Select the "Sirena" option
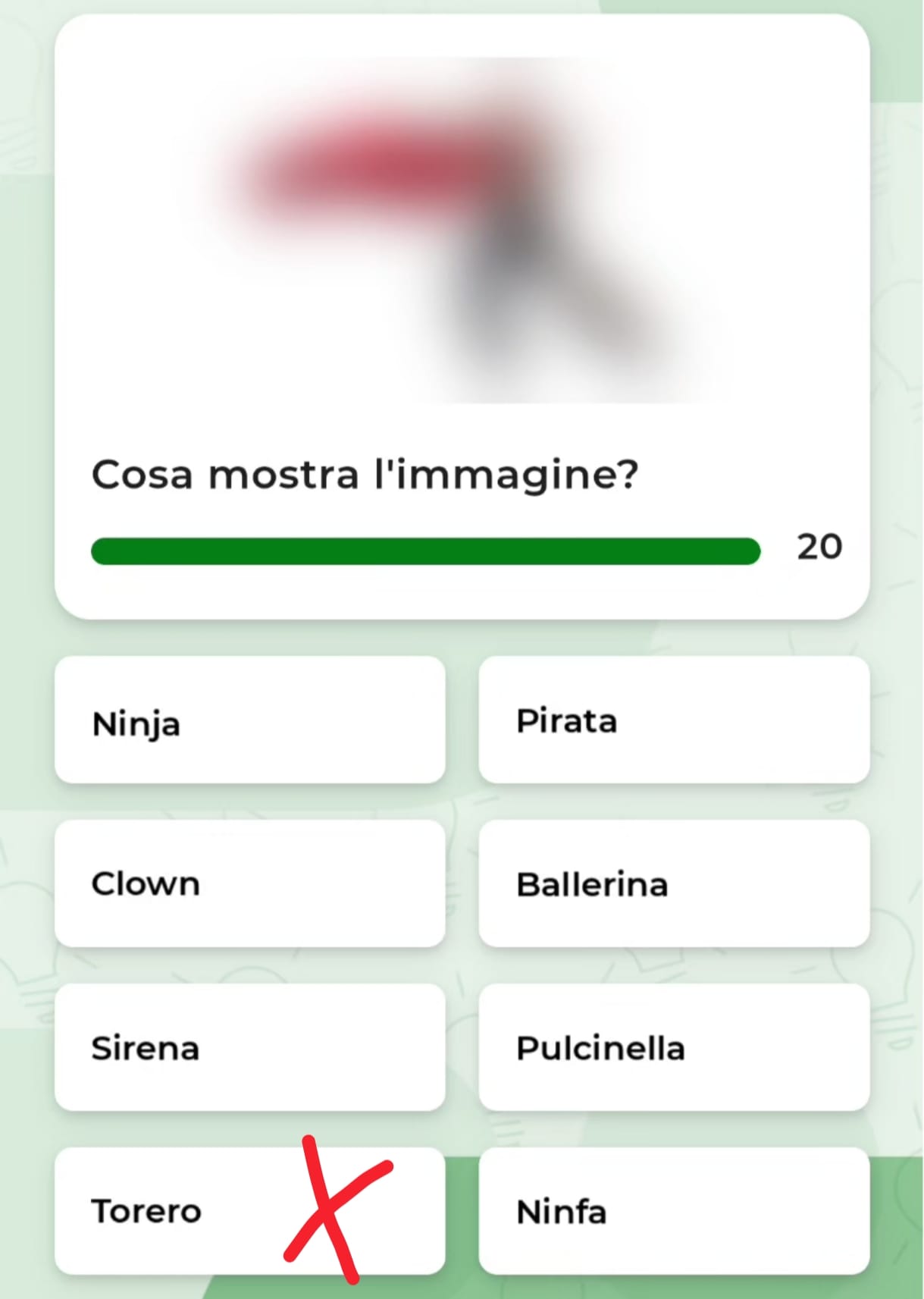 [250, 1048]
